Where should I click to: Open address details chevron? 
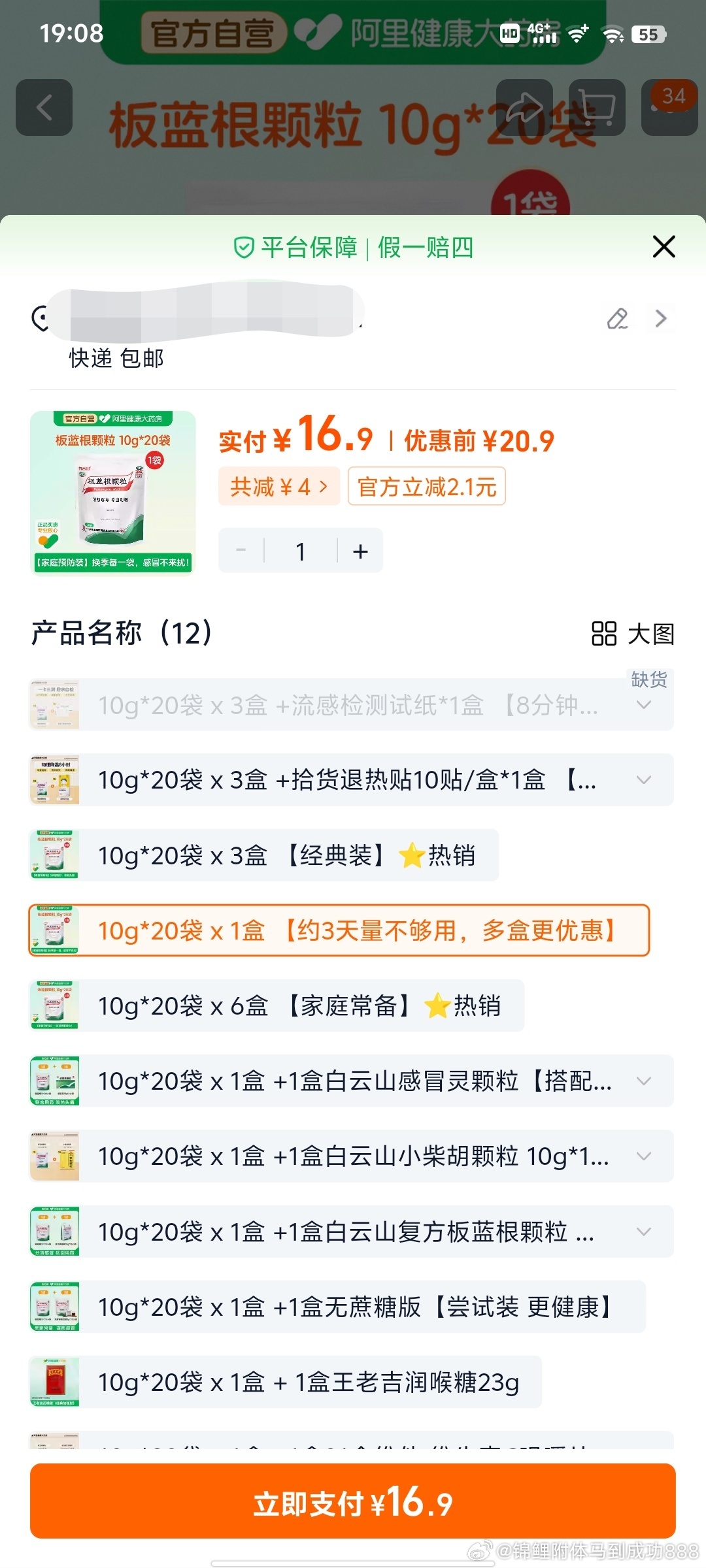point(661,319)
